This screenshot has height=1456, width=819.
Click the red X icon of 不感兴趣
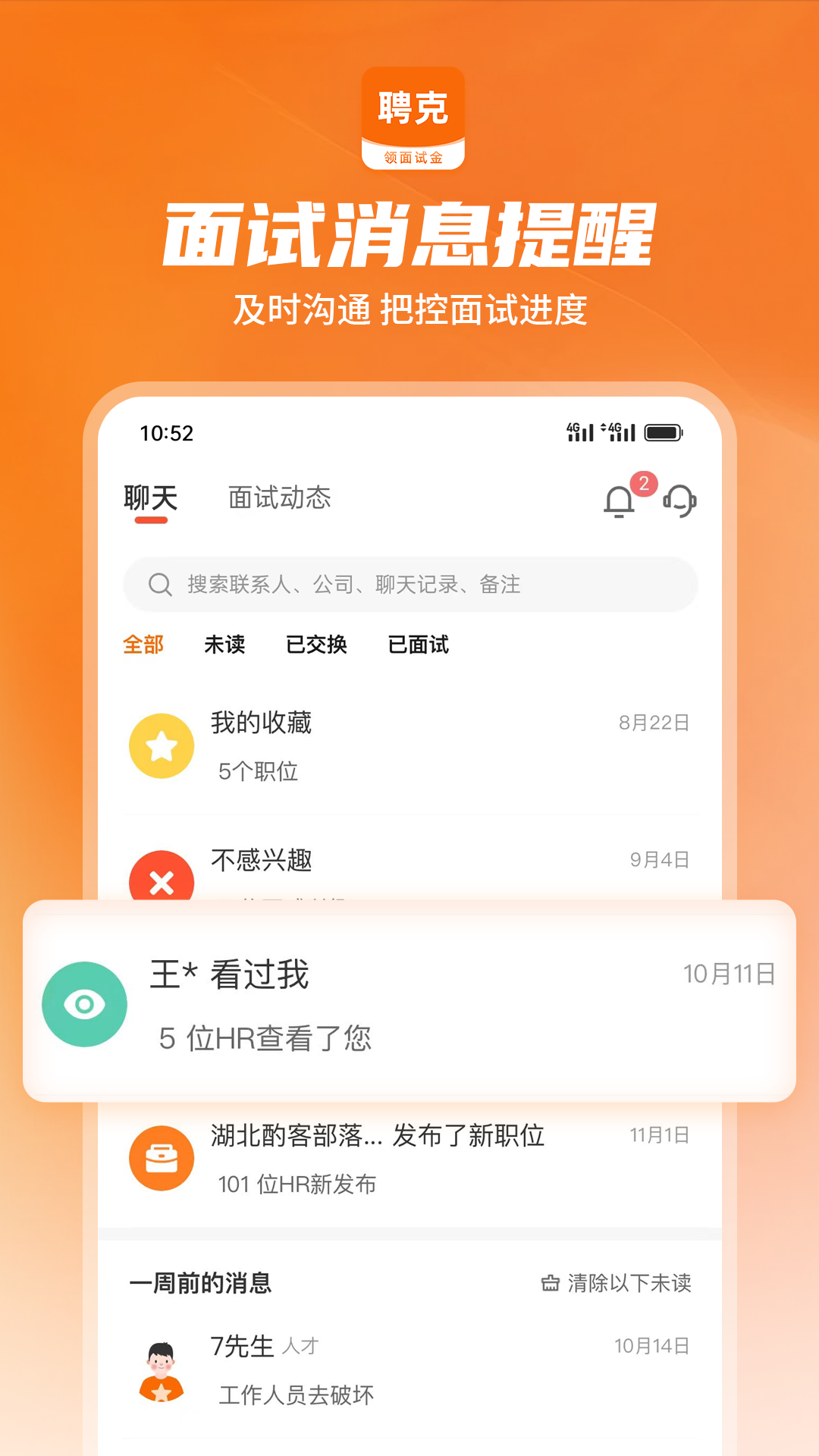coord(162,882)
